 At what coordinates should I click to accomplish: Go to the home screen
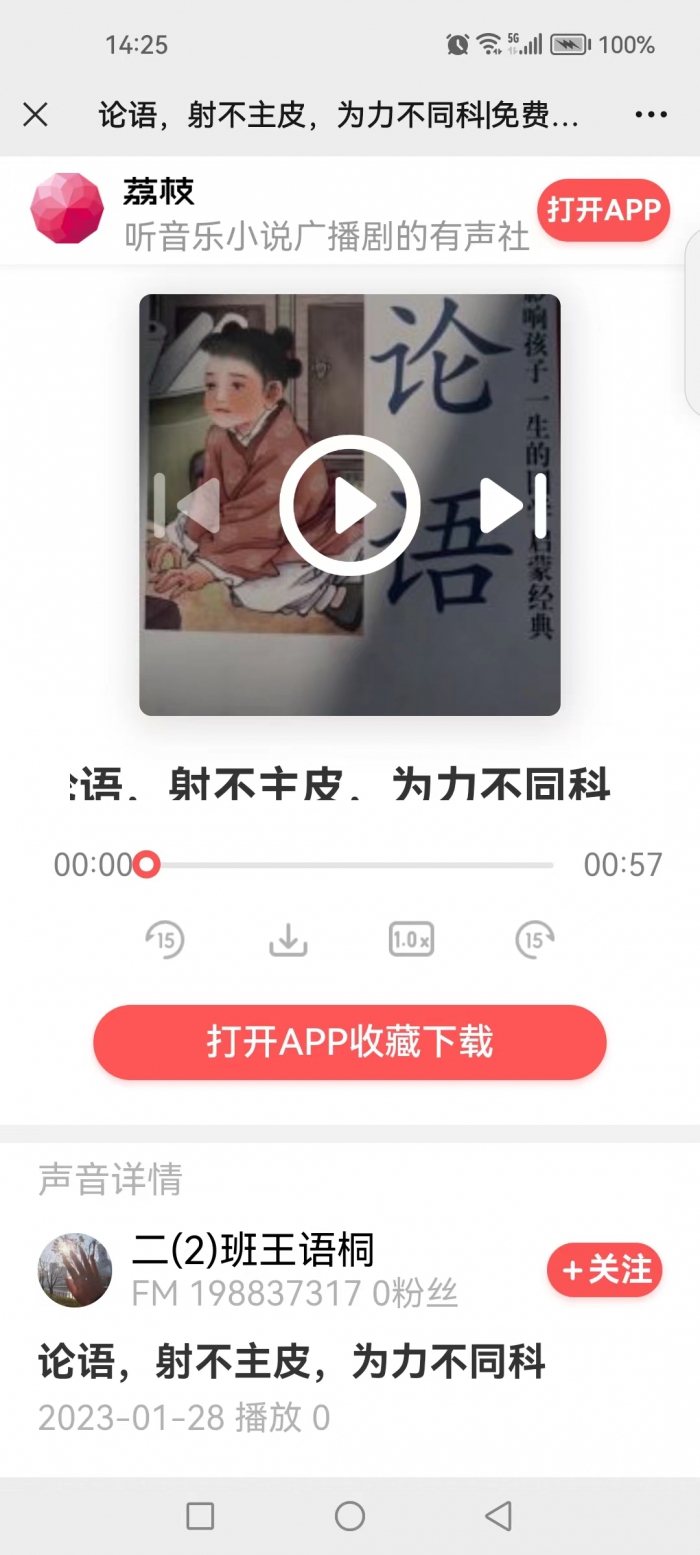350,1516
